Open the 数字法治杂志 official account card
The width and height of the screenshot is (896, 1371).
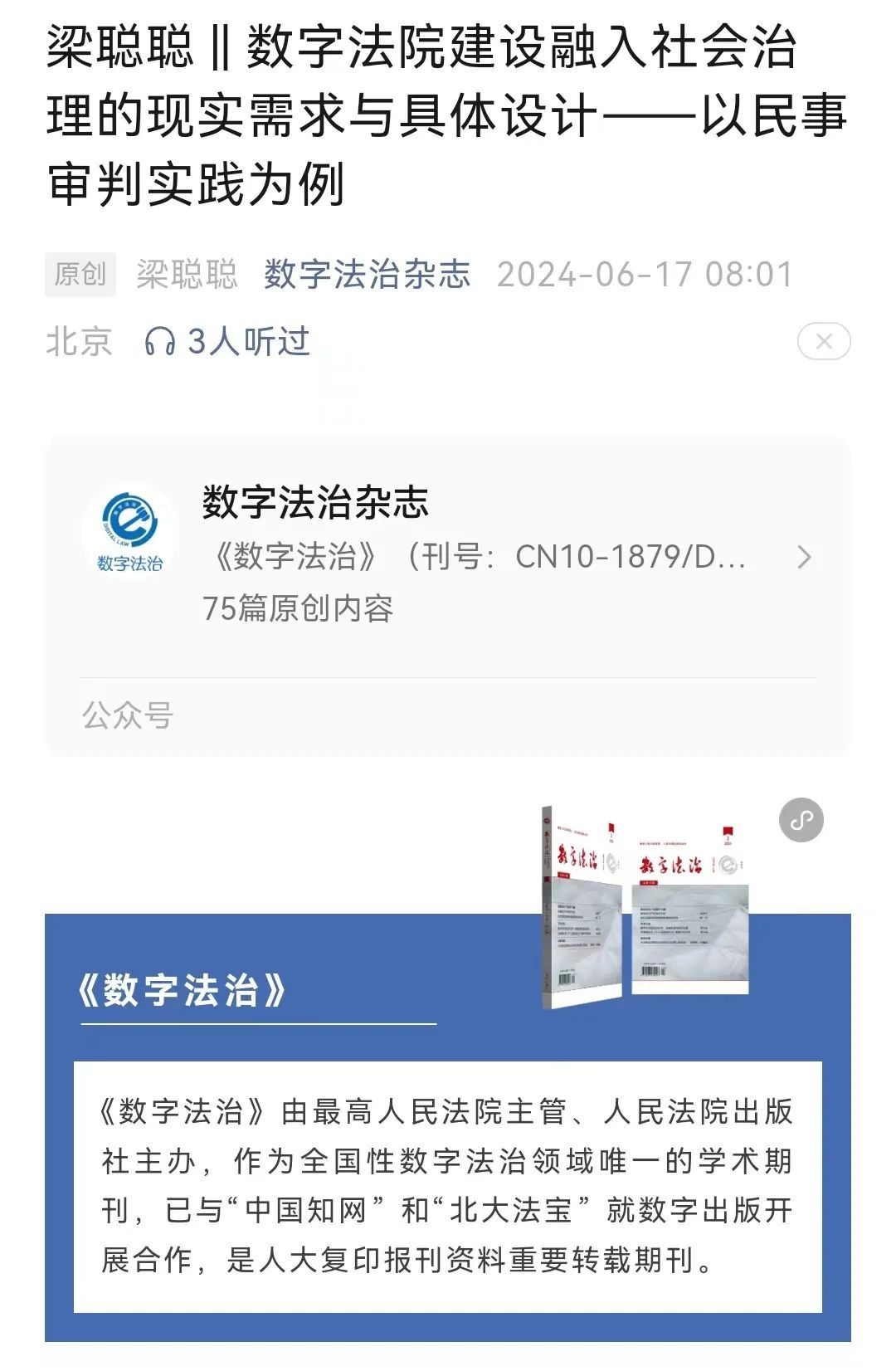pos(448,556)
